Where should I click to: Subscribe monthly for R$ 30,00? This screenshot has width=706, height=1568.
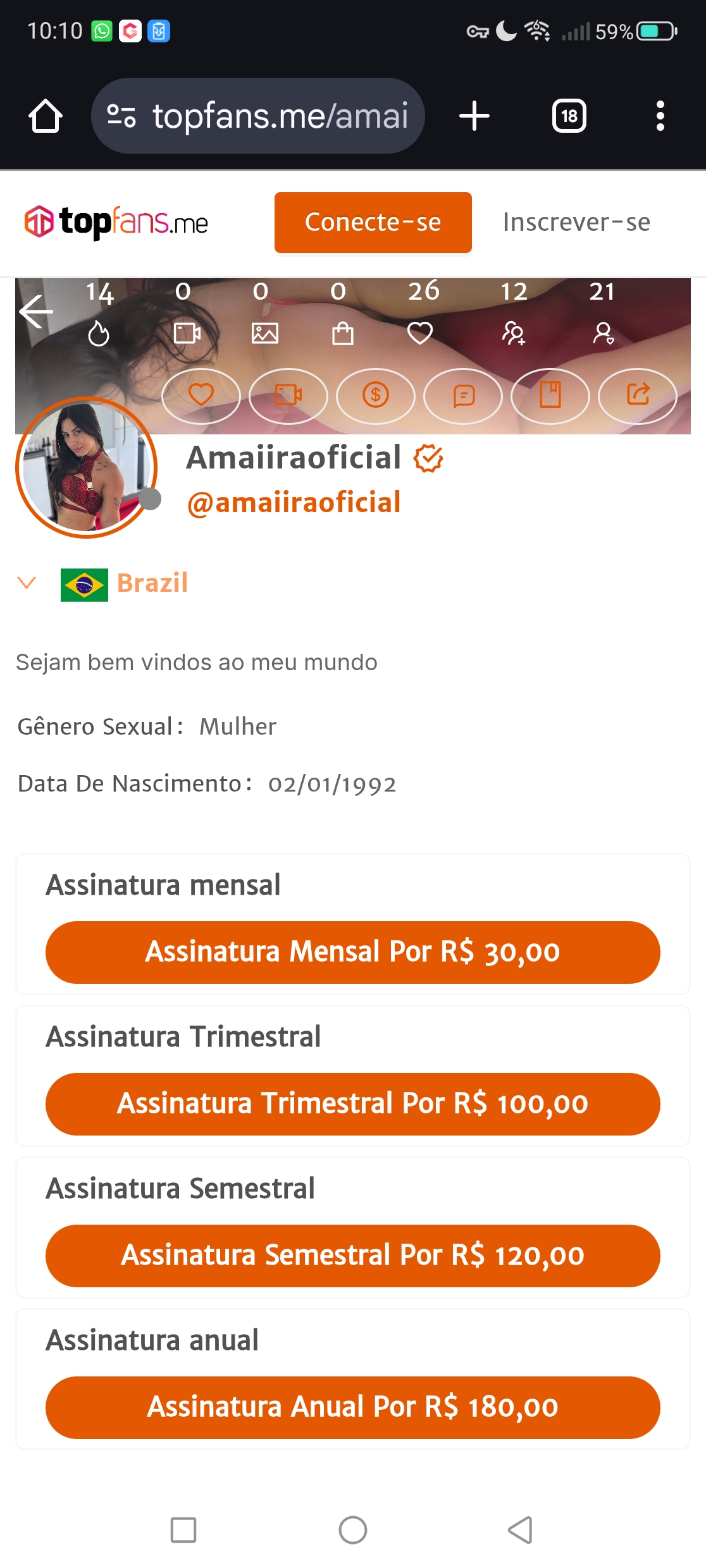pyautogui.click(x=353, y=952)
